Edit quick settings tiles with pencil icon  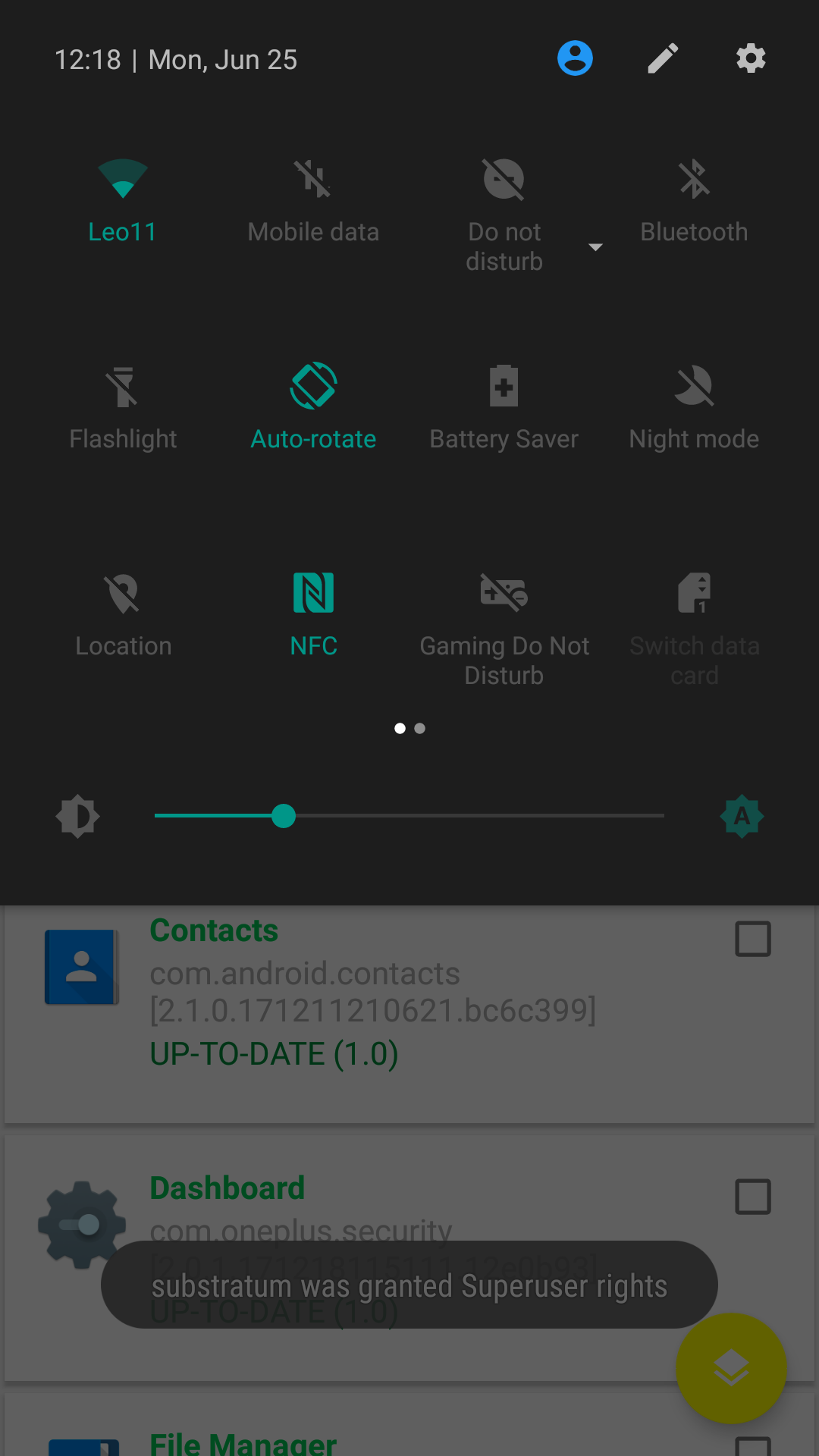[663, 58]
